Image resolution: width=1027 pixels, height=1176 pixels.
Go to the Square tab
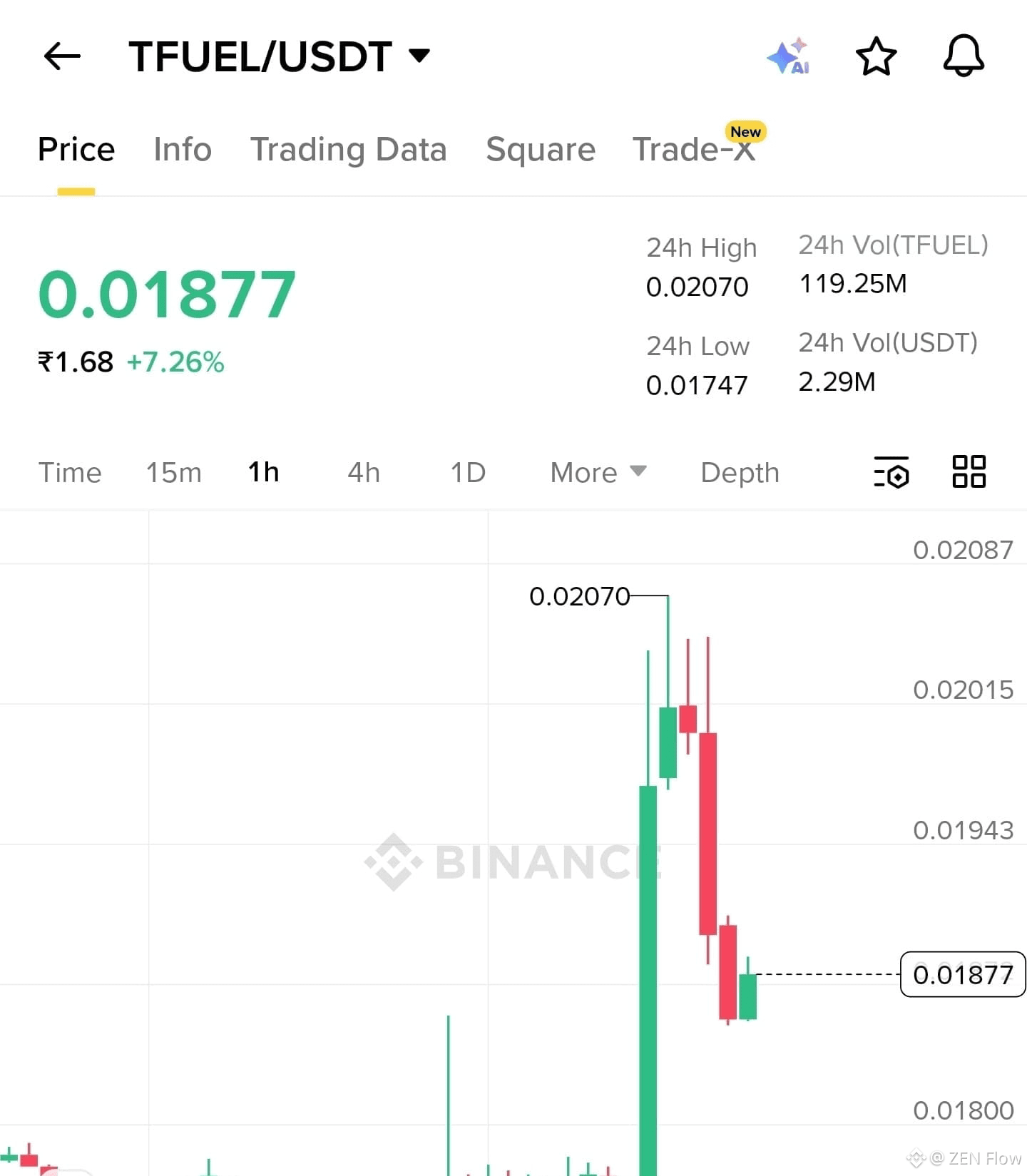540,150
